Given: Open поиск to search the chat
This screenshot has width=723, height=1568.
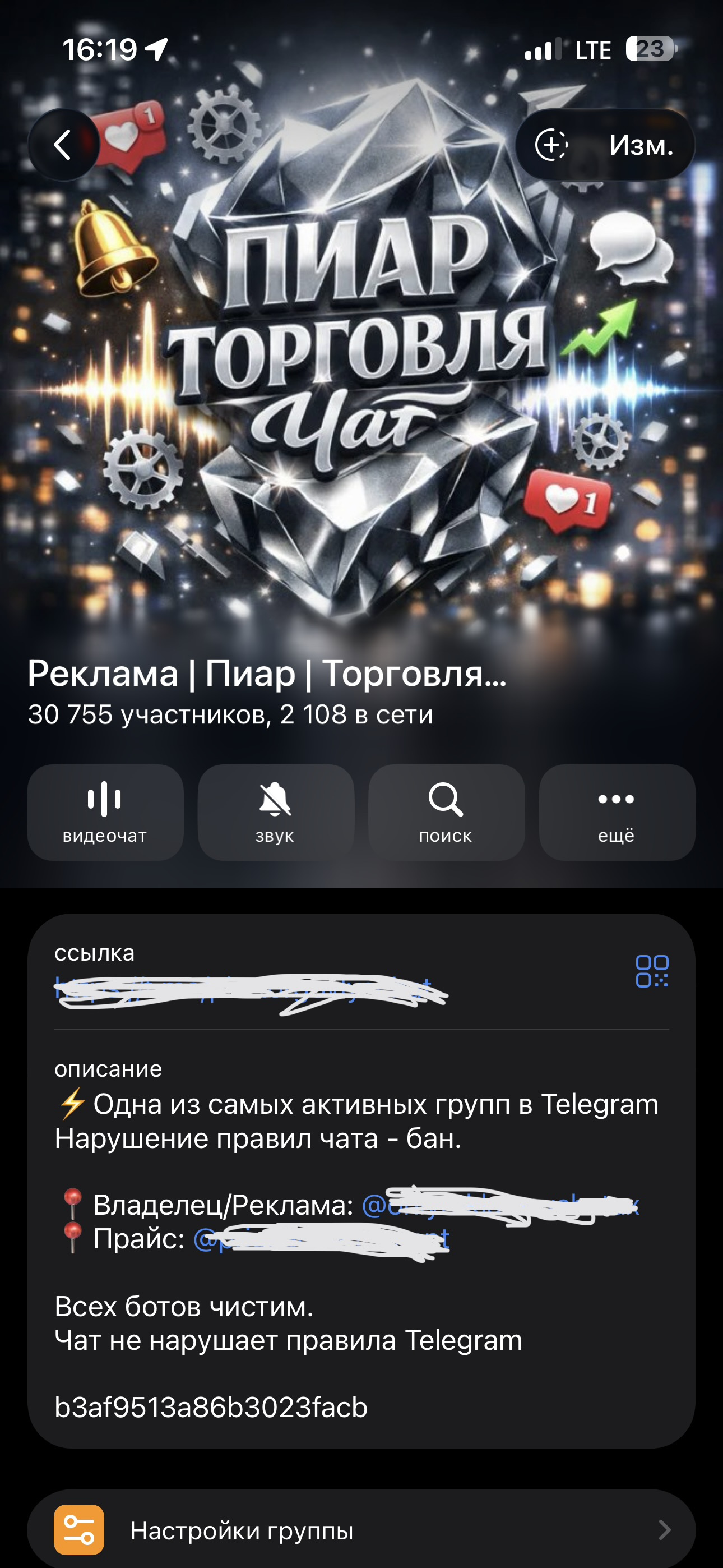Looking at the screenshot, I should [446, 812].
